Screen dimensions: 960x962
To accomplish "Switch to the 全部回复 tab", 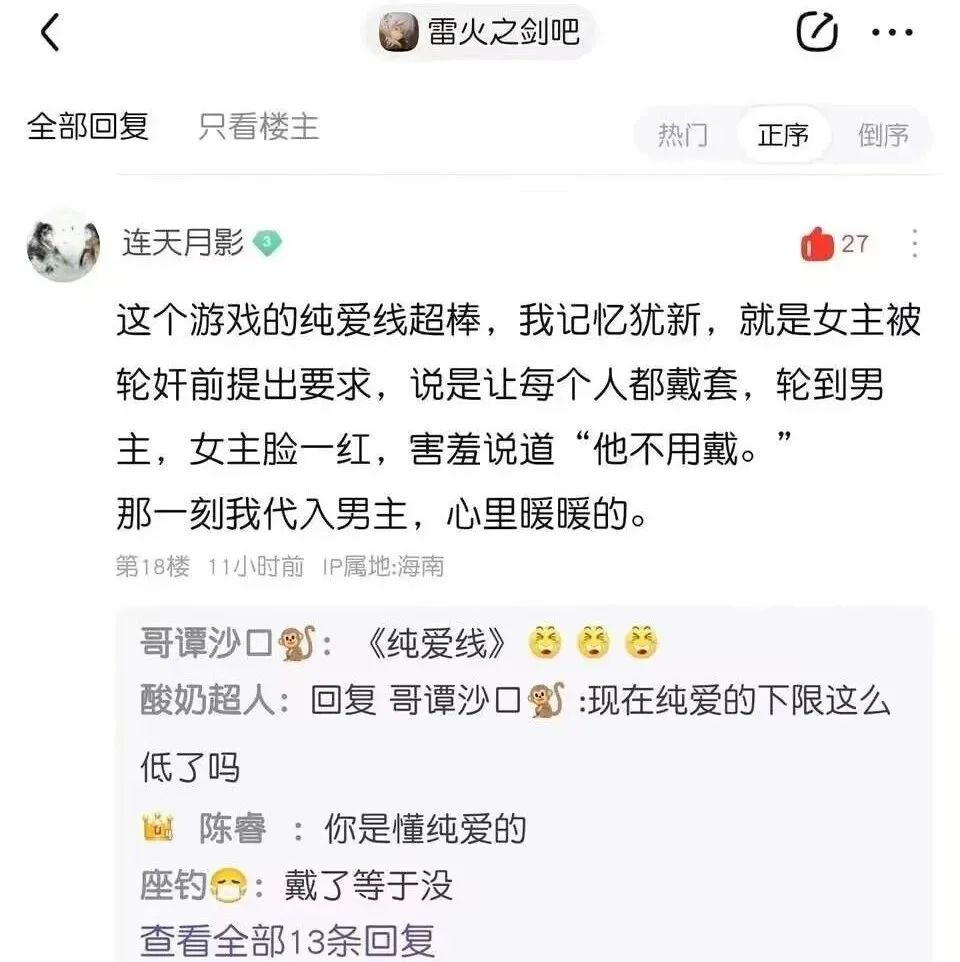I will point(88,127).
